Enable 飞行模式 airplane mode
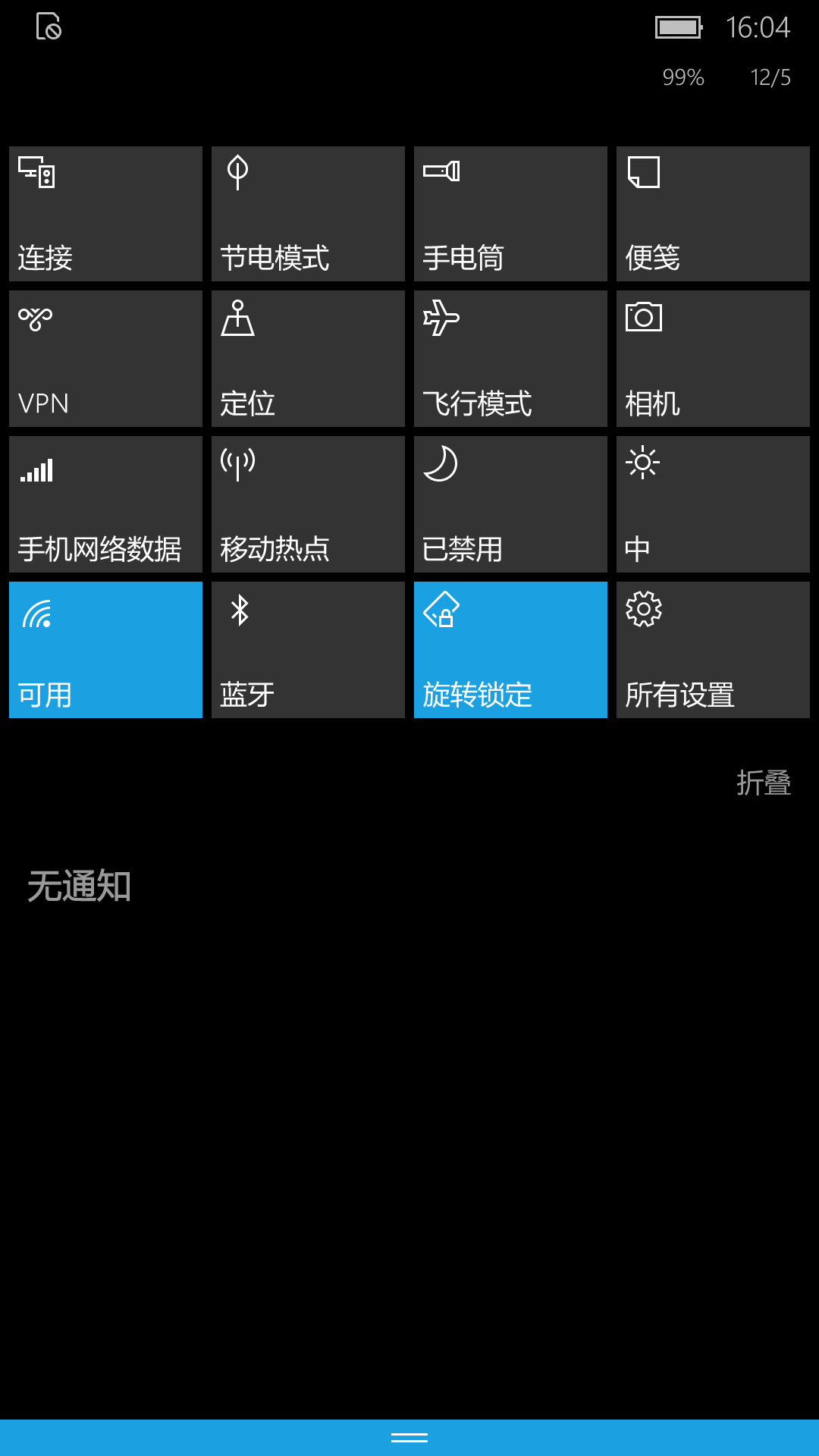This screenshot has height=1456, width=819. coord(510,359)
